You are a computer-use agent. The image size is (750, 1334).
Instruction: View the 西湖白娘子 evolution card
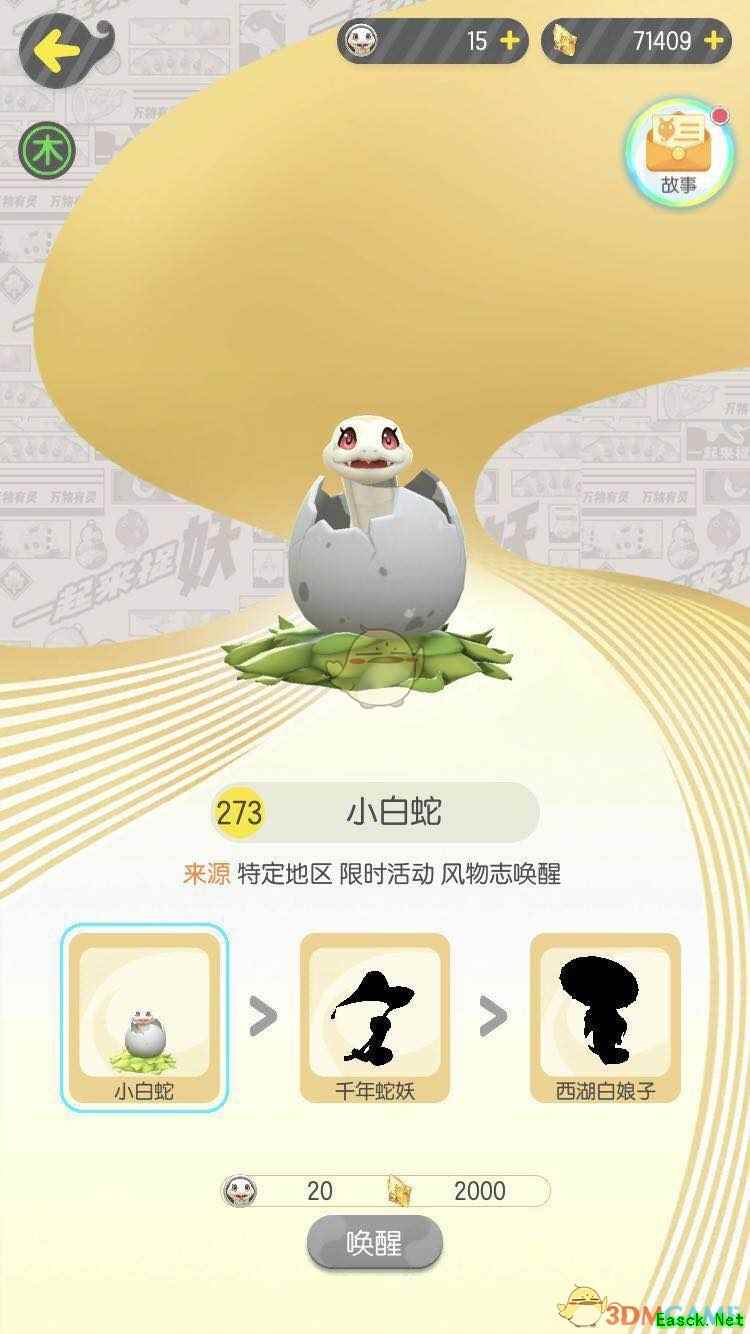pyautogui.click(x=605, y=1017)
